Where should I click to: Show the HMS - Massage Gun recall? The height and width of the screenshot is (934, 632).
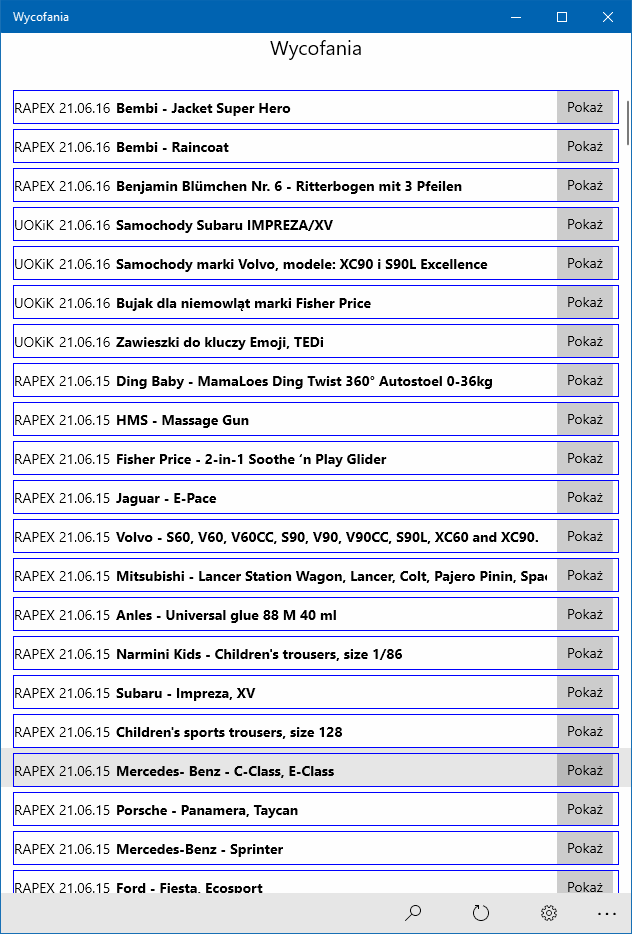coord(585,419)
